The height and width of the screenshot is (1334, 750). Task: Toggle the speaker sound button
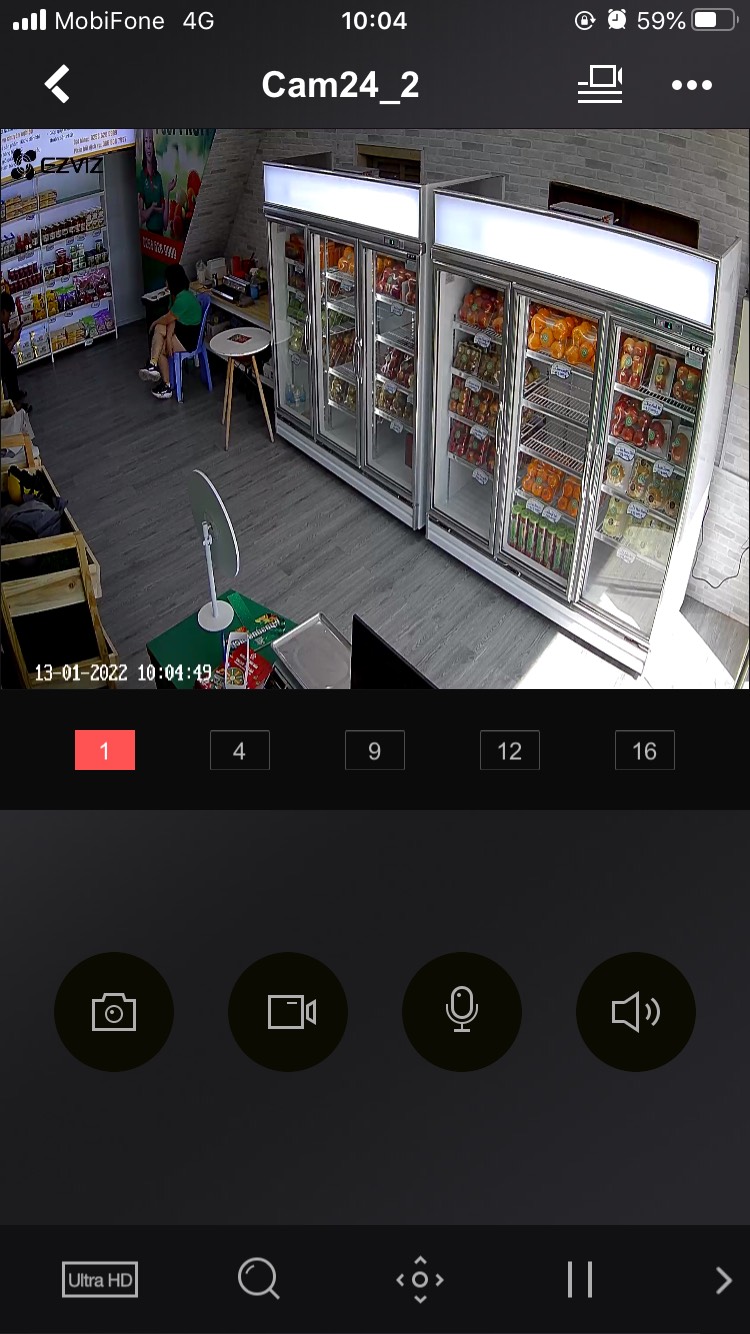636,1012
